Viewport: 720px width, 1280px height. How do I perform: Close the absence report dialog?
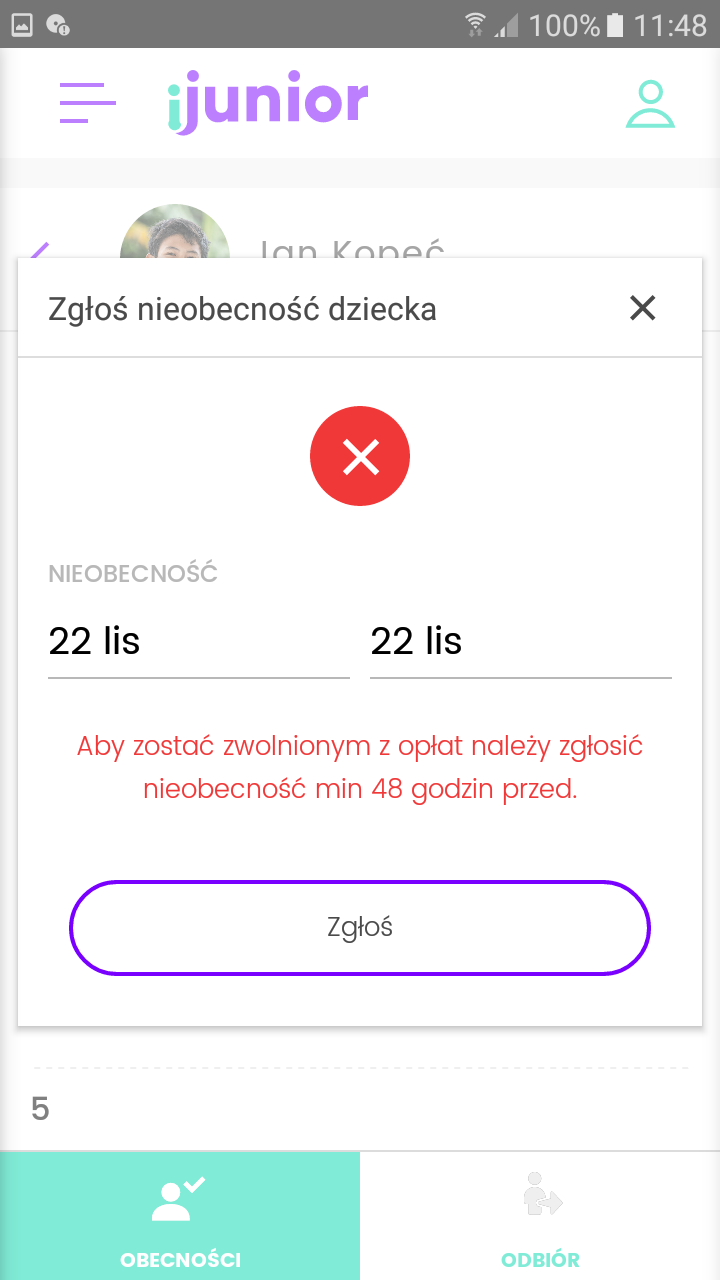(642, 308)
